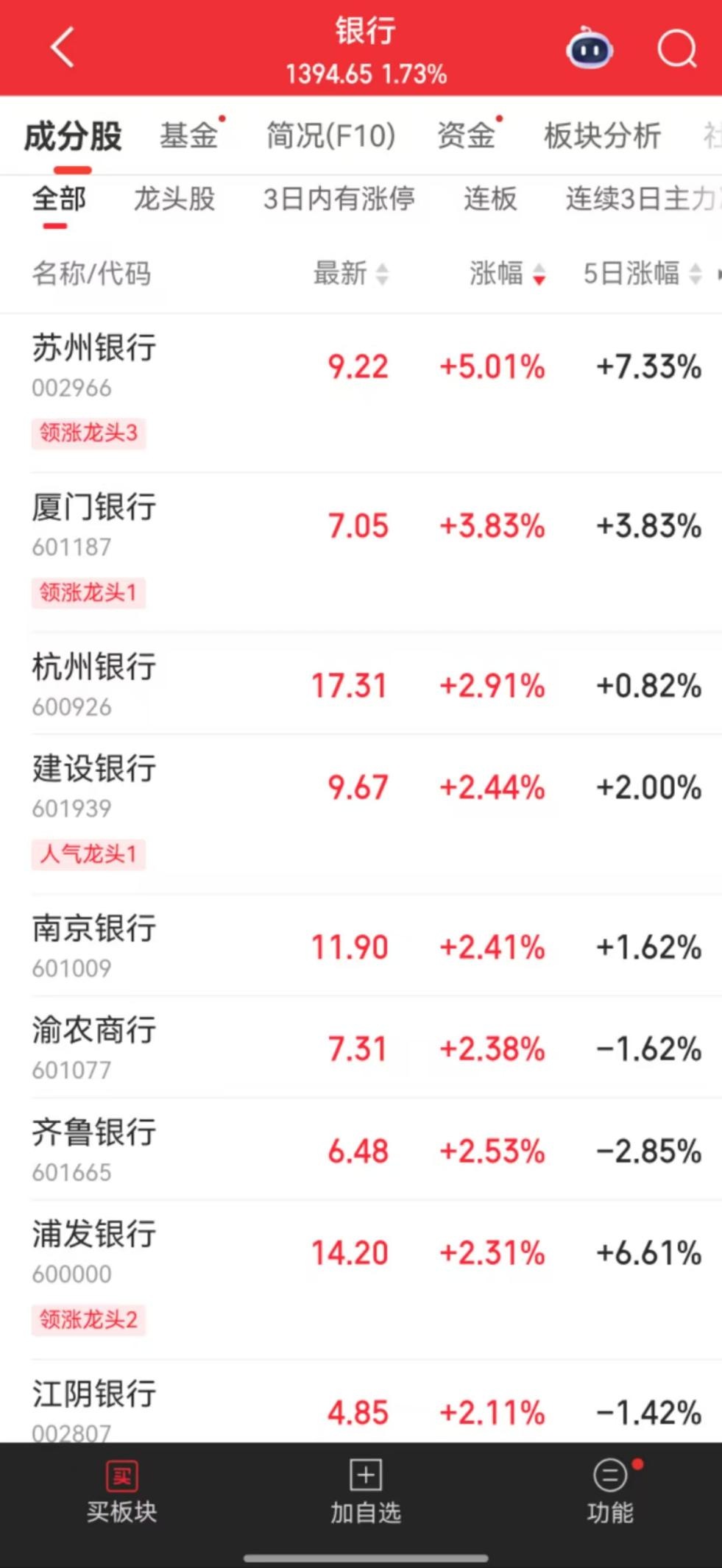The width and height of the screenshot is (722, 1568).
Task: Open 苏州银行 stock details
Action: coord(94,348)
